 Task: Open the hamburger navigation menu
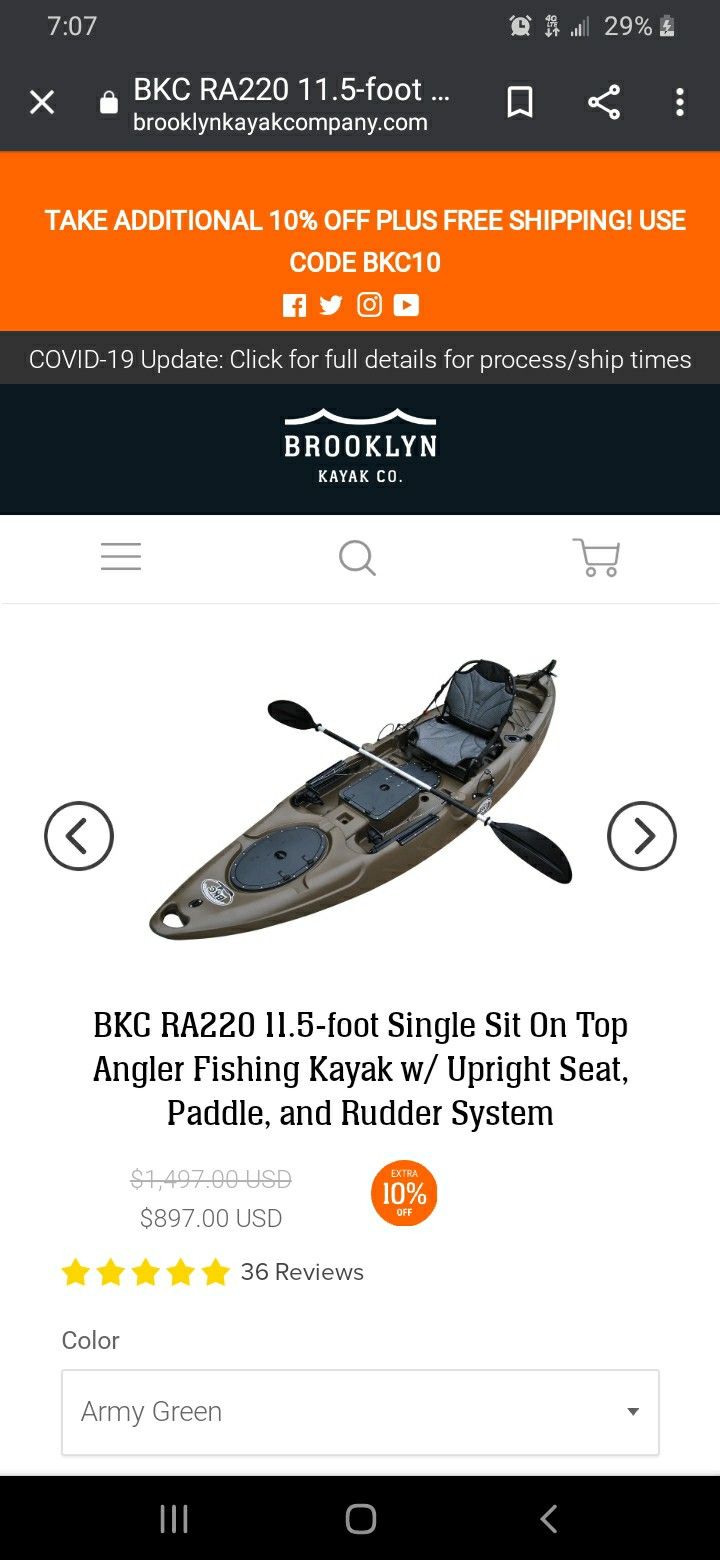(x=121, y=556)
